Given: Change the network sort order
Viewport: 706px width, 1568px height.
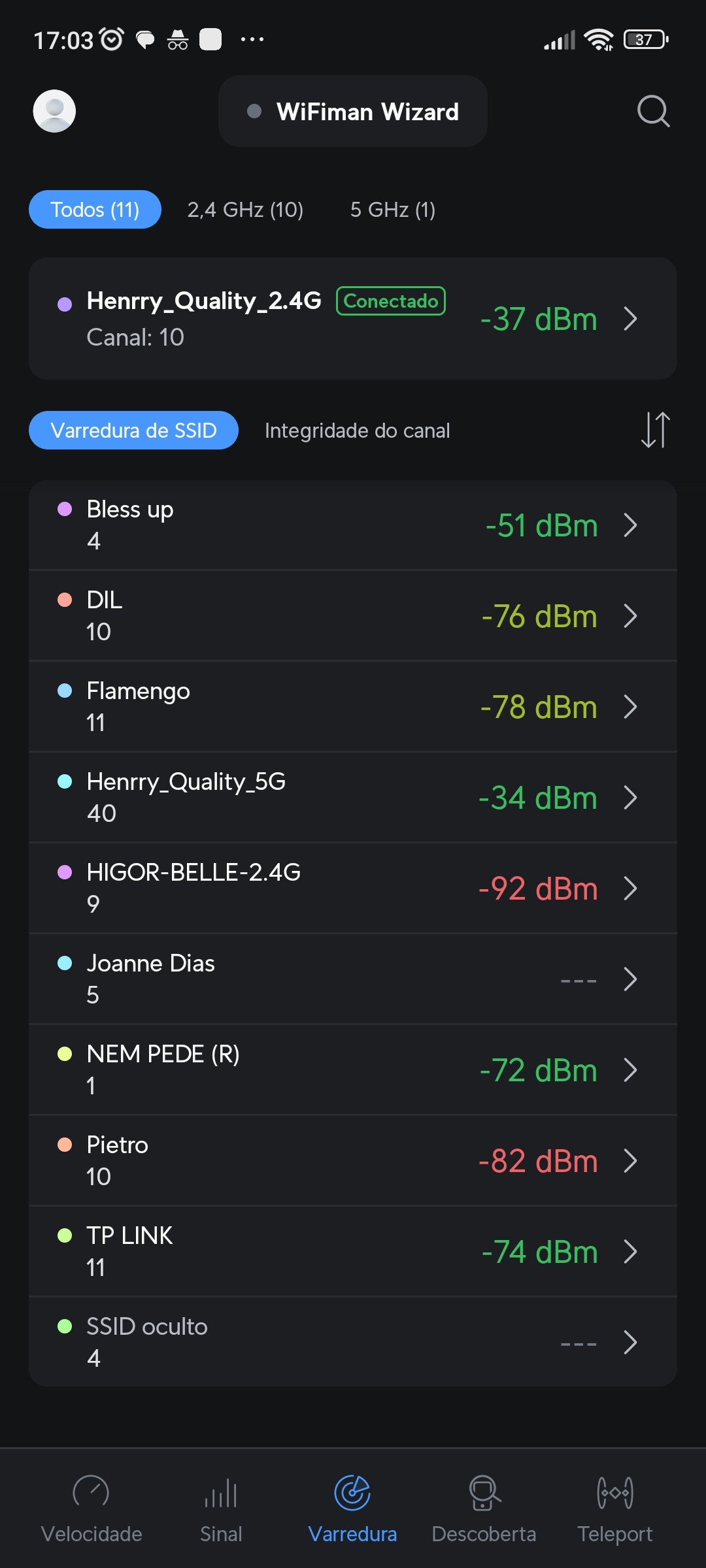Looking at the screenshot, I should tap(655, 430).
